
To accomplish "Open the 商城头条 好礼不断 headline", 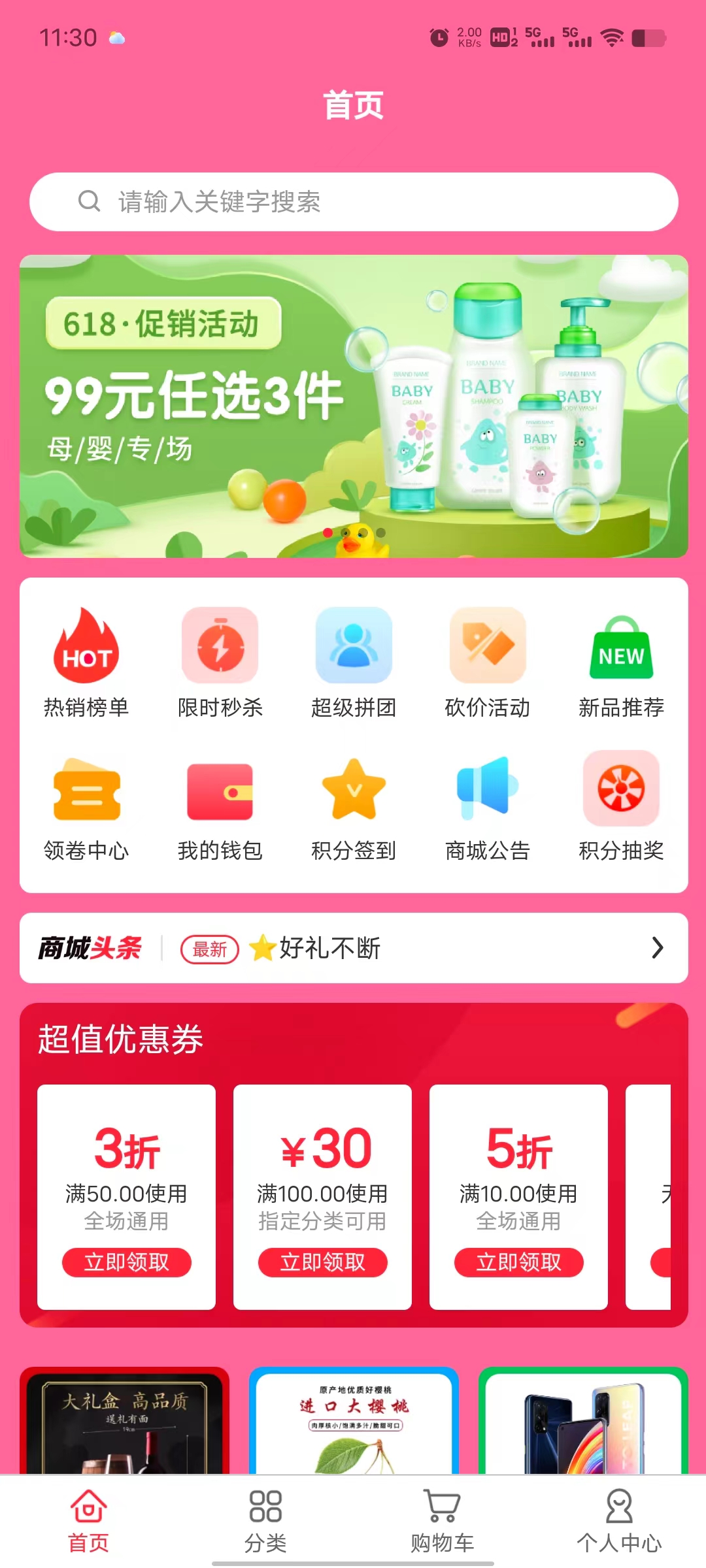I will 354,948.
